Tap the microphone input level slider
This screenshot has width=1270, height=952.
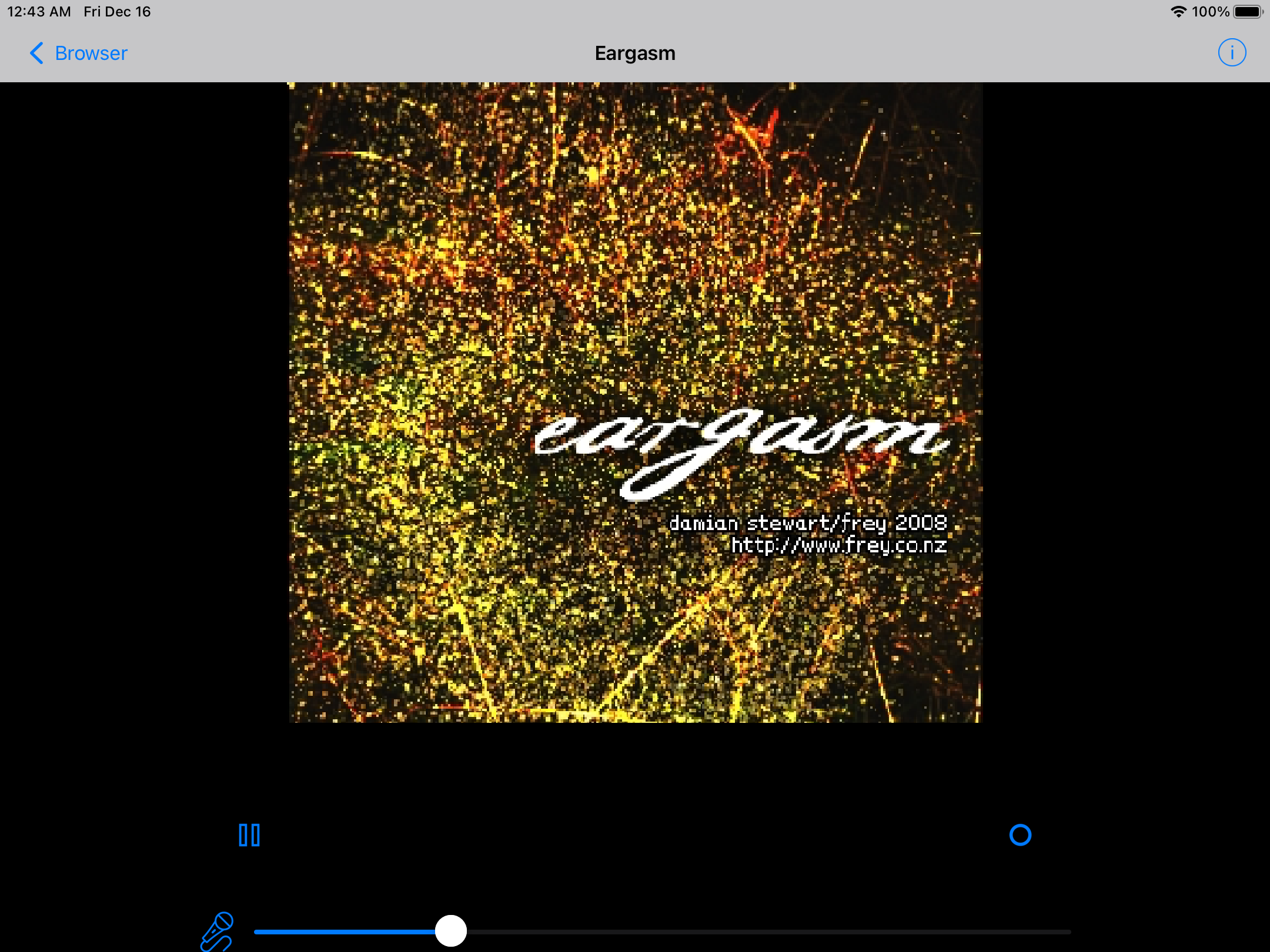pyautogui.click(x=661, y=931)
